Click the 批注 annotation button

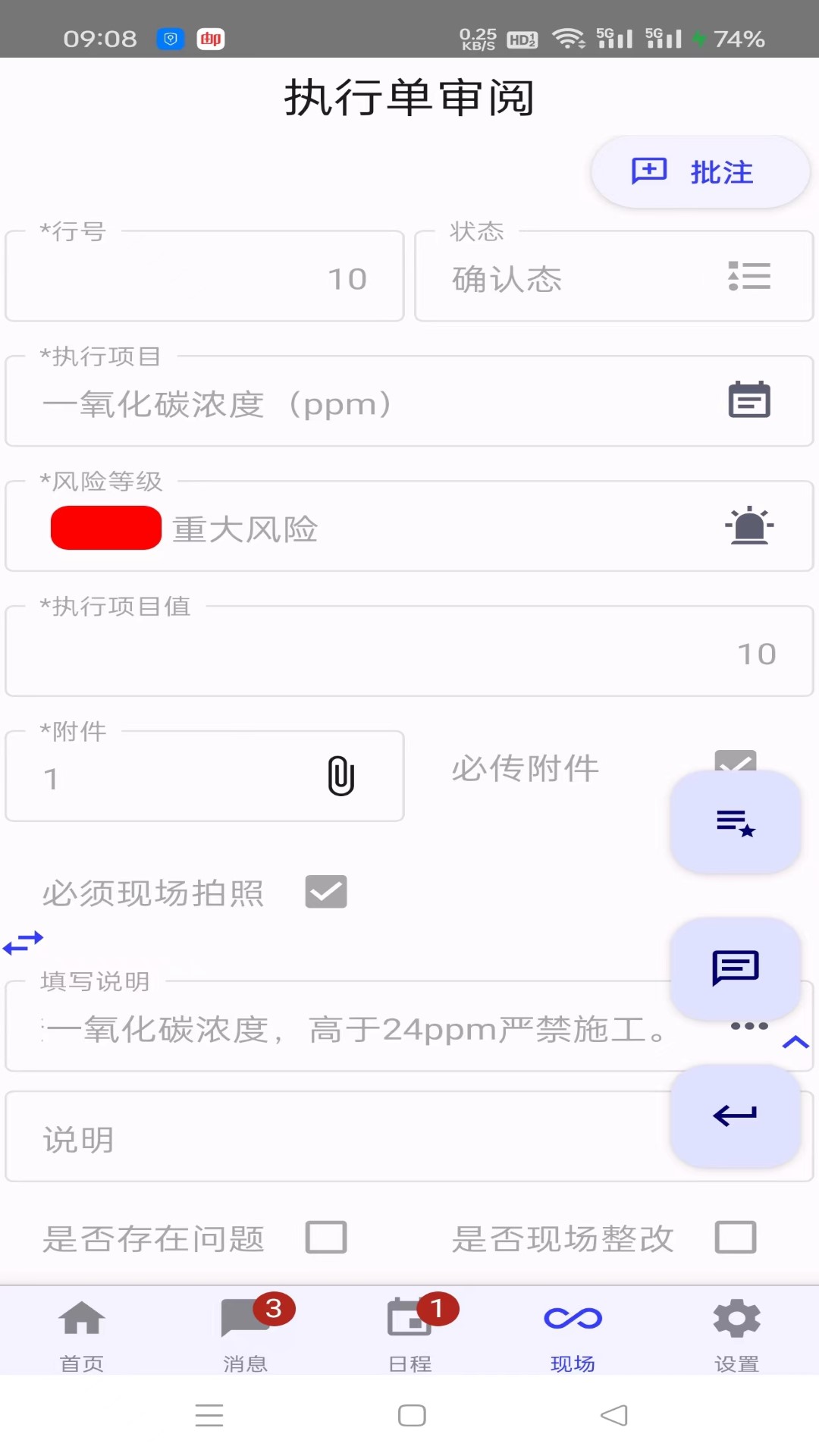[696, 171]
